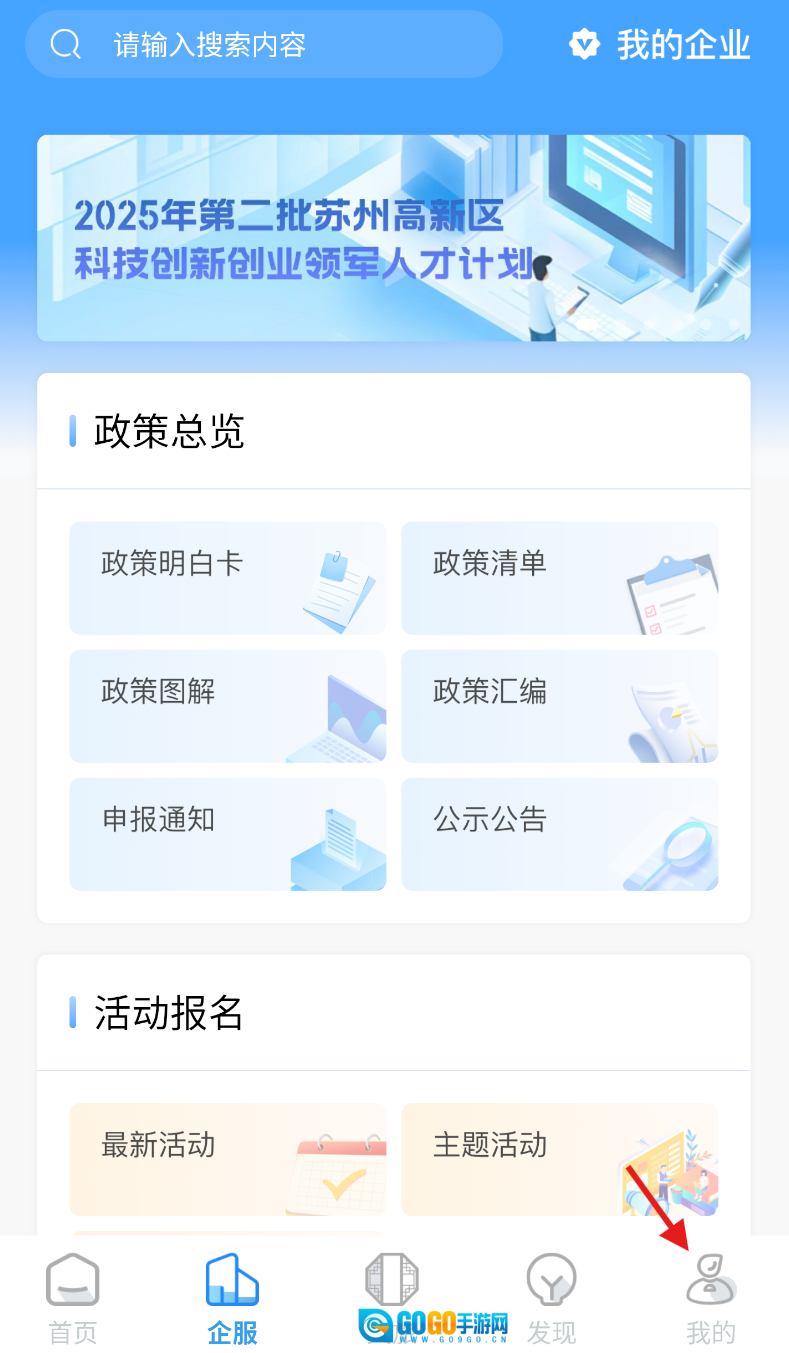Go to the 申报通知 card

point(227,834)
